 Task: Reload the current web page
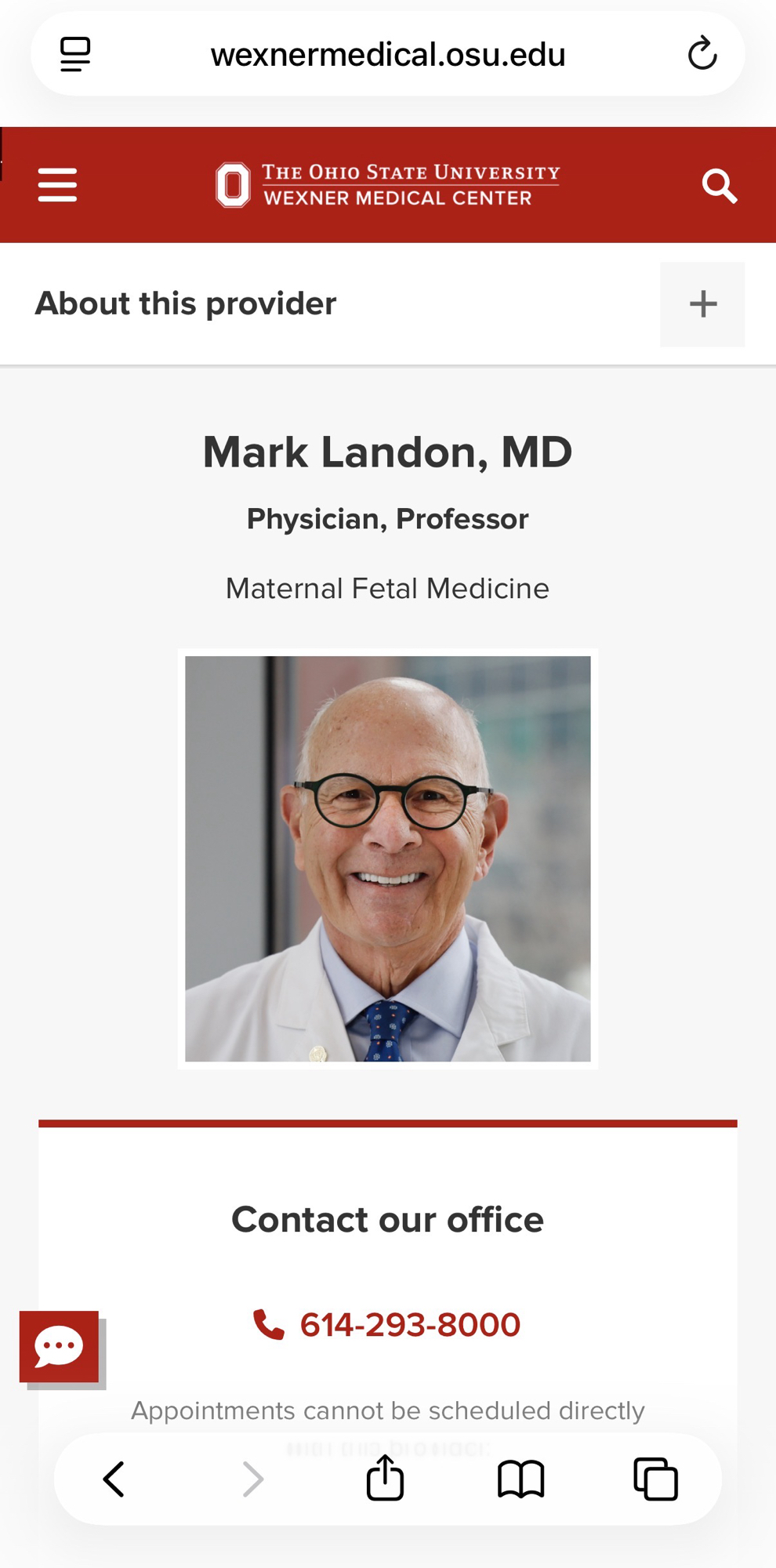point(702,54)
